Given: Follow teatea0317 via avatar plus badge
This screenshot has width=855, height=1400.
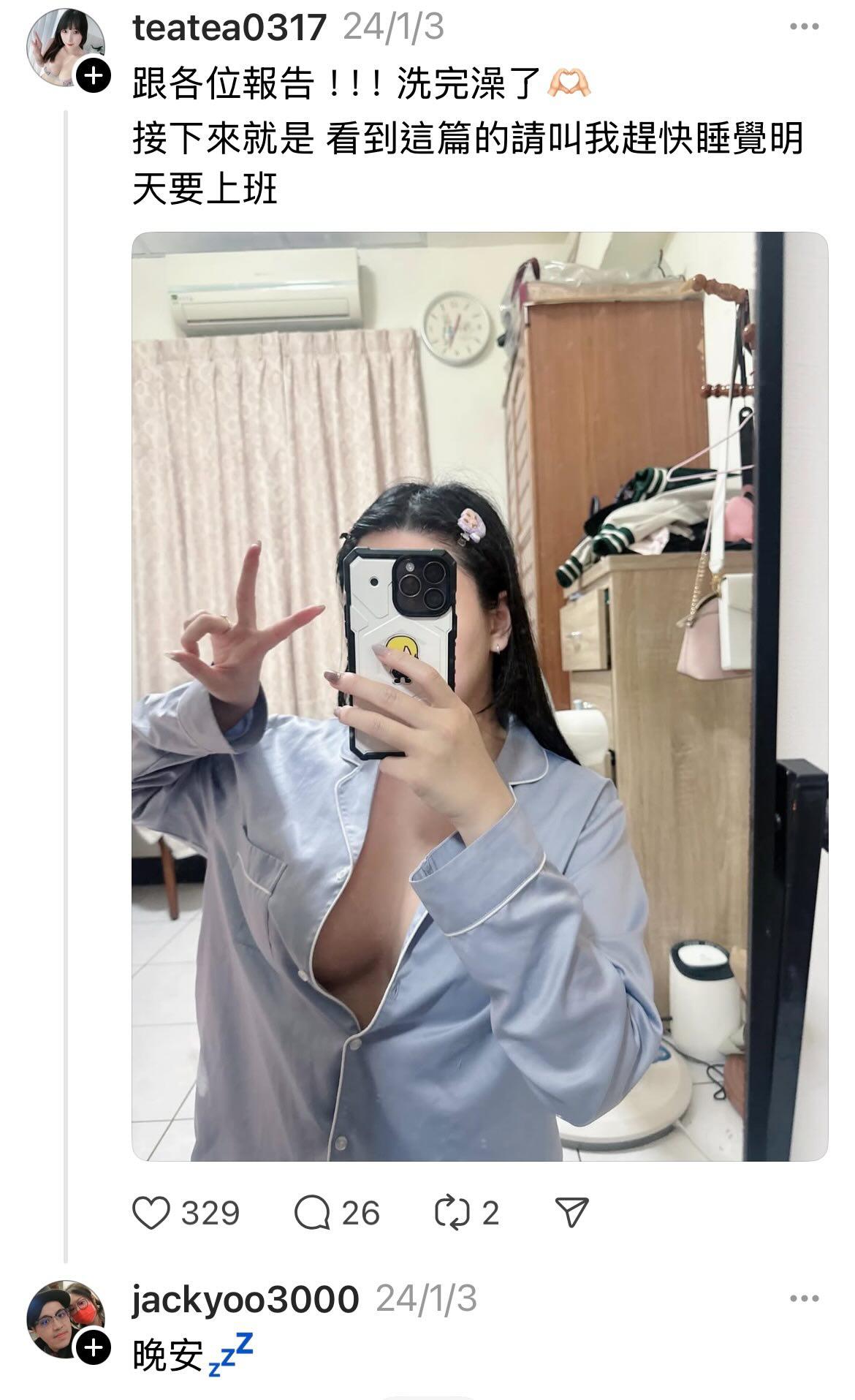Looking at the screenshot, I should coord(94,75).
